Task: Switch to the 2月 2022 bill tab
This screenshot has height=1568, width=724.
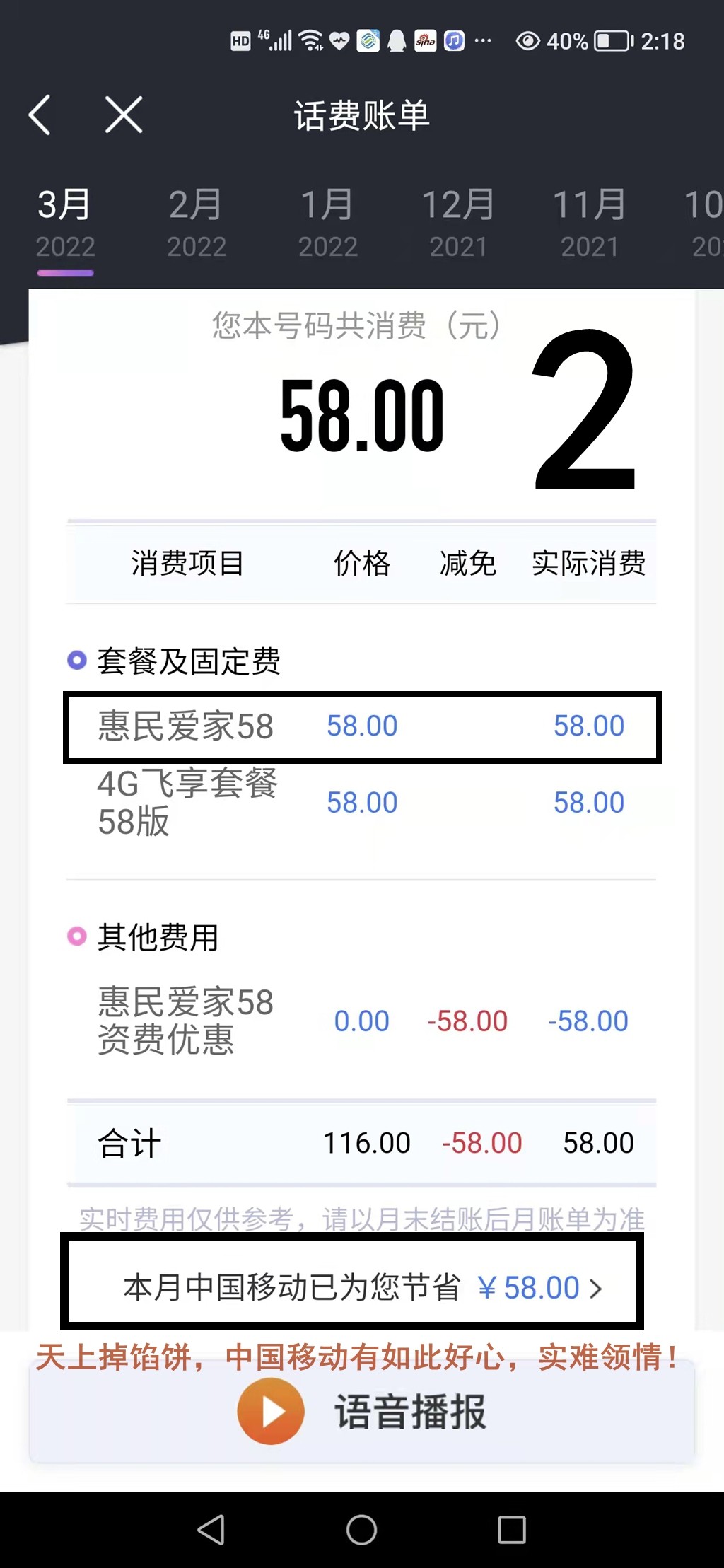Action: 196,223
